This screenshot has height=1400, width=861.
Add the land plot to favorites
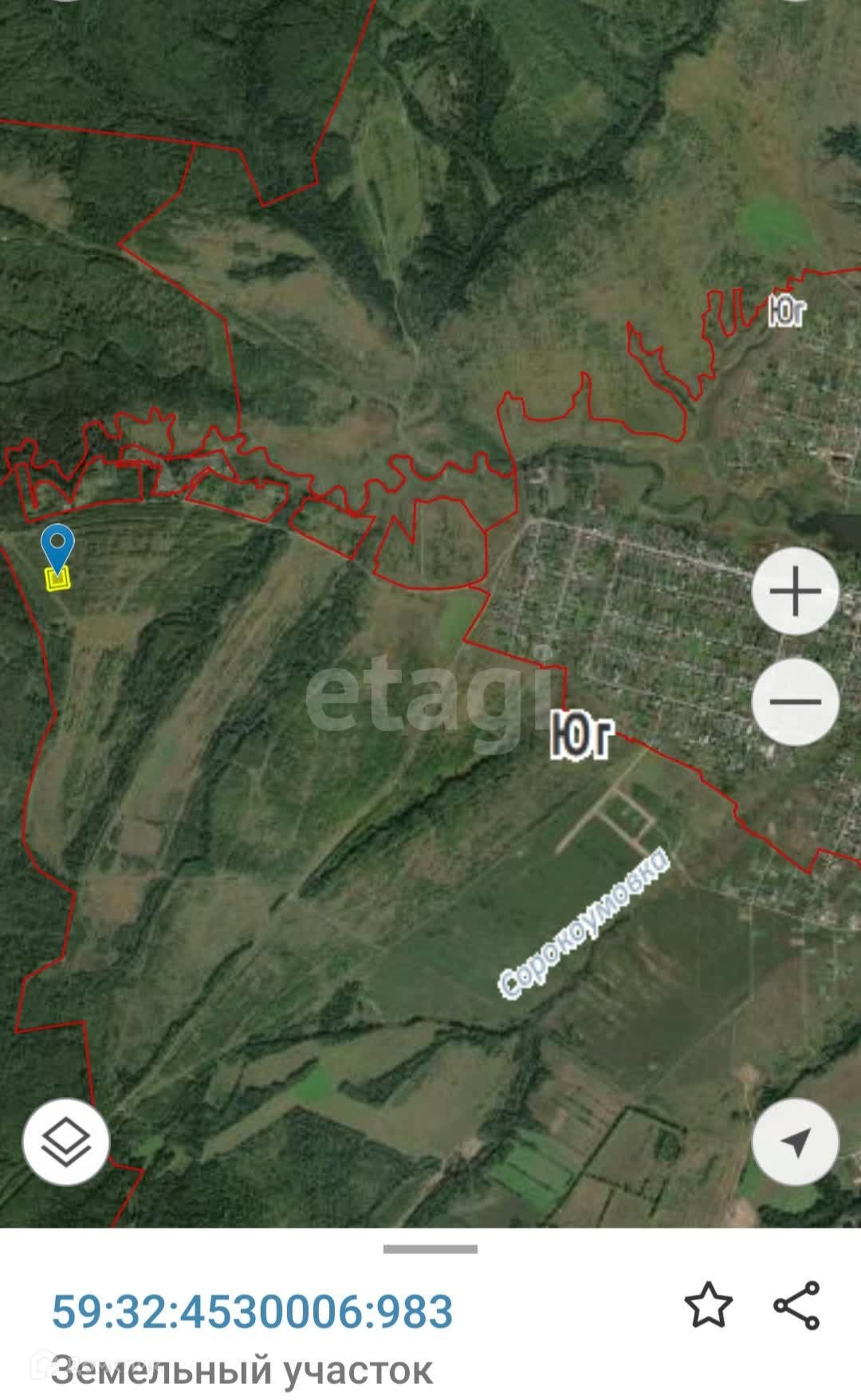[x=708, y=1306]
